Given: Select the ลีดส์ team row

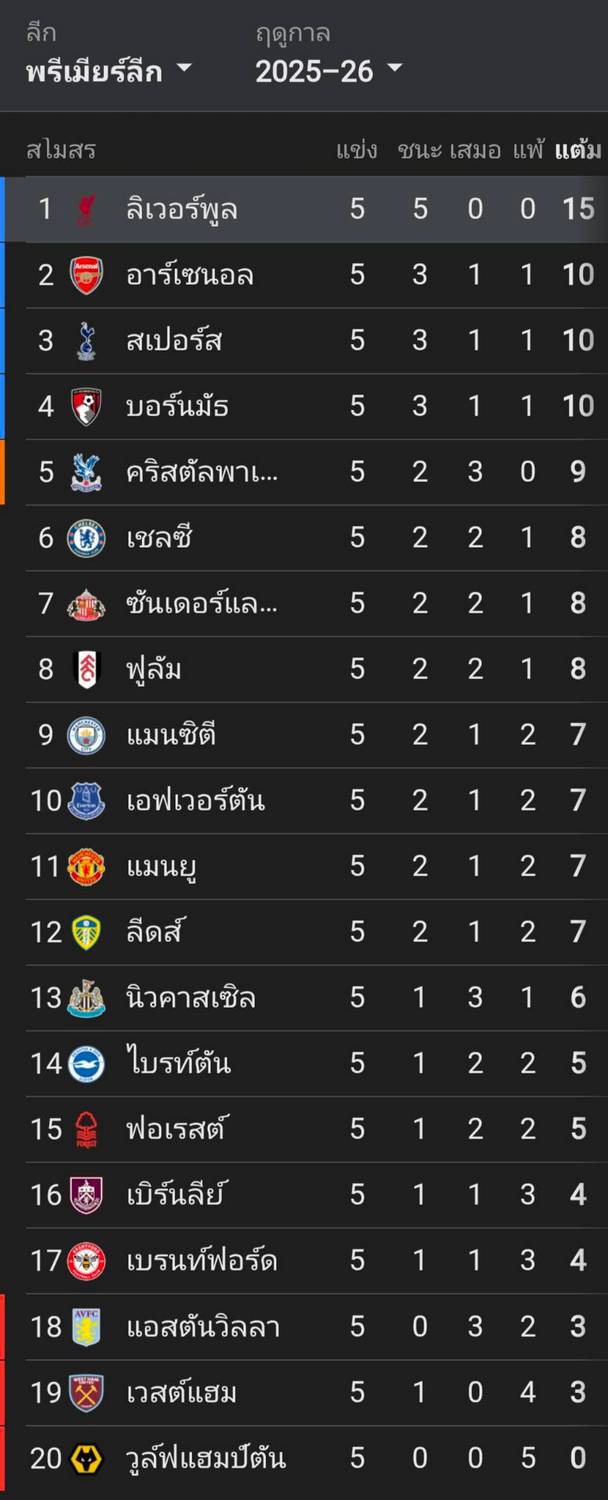Looking at the screenshot, I should pos(156,932).
